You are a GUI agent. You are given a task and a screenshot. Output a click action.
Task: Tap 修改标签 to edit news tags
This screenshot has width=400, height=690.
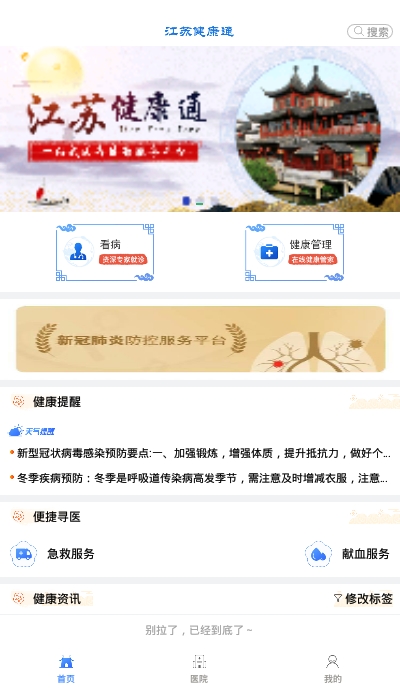[x=363, y=598]
